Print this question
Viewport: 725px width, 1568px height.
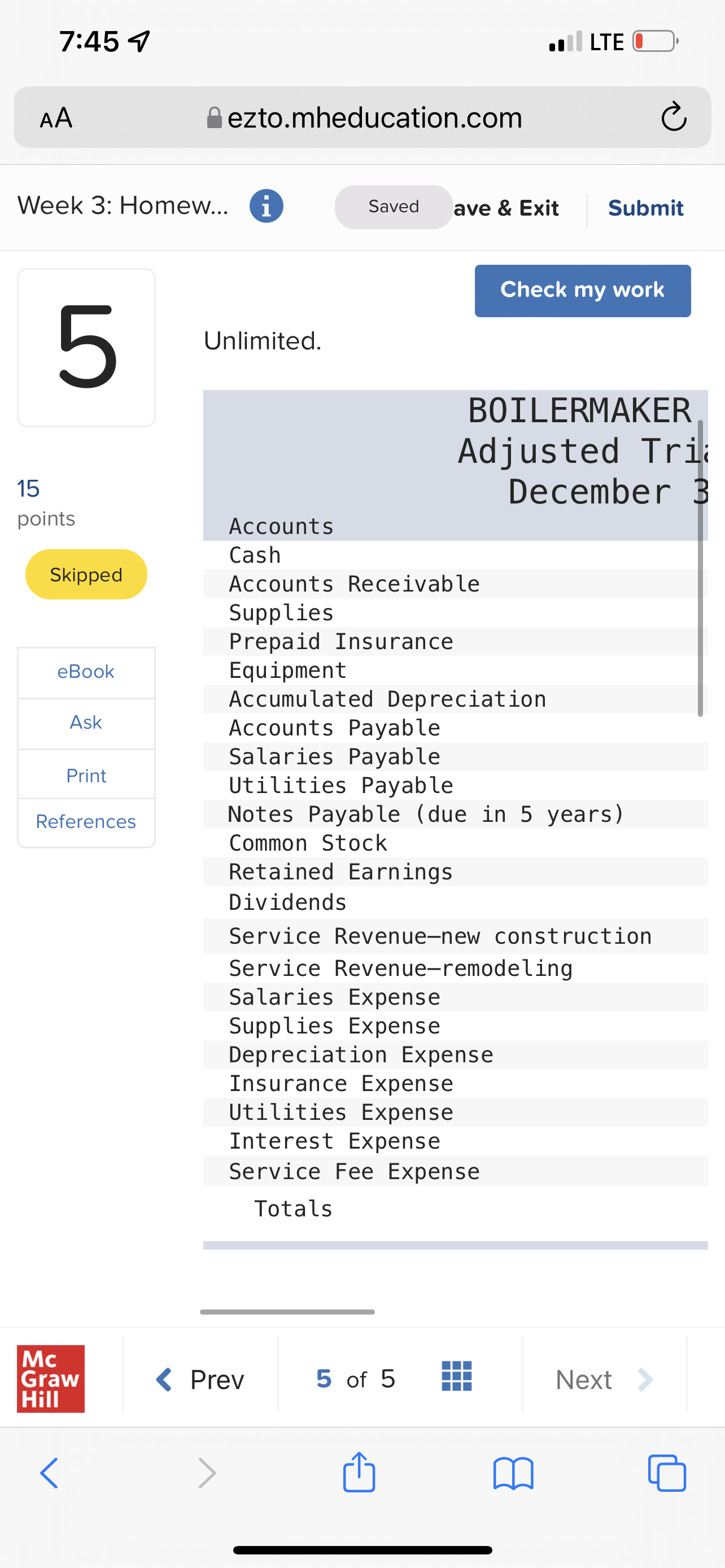pos(86,776)
